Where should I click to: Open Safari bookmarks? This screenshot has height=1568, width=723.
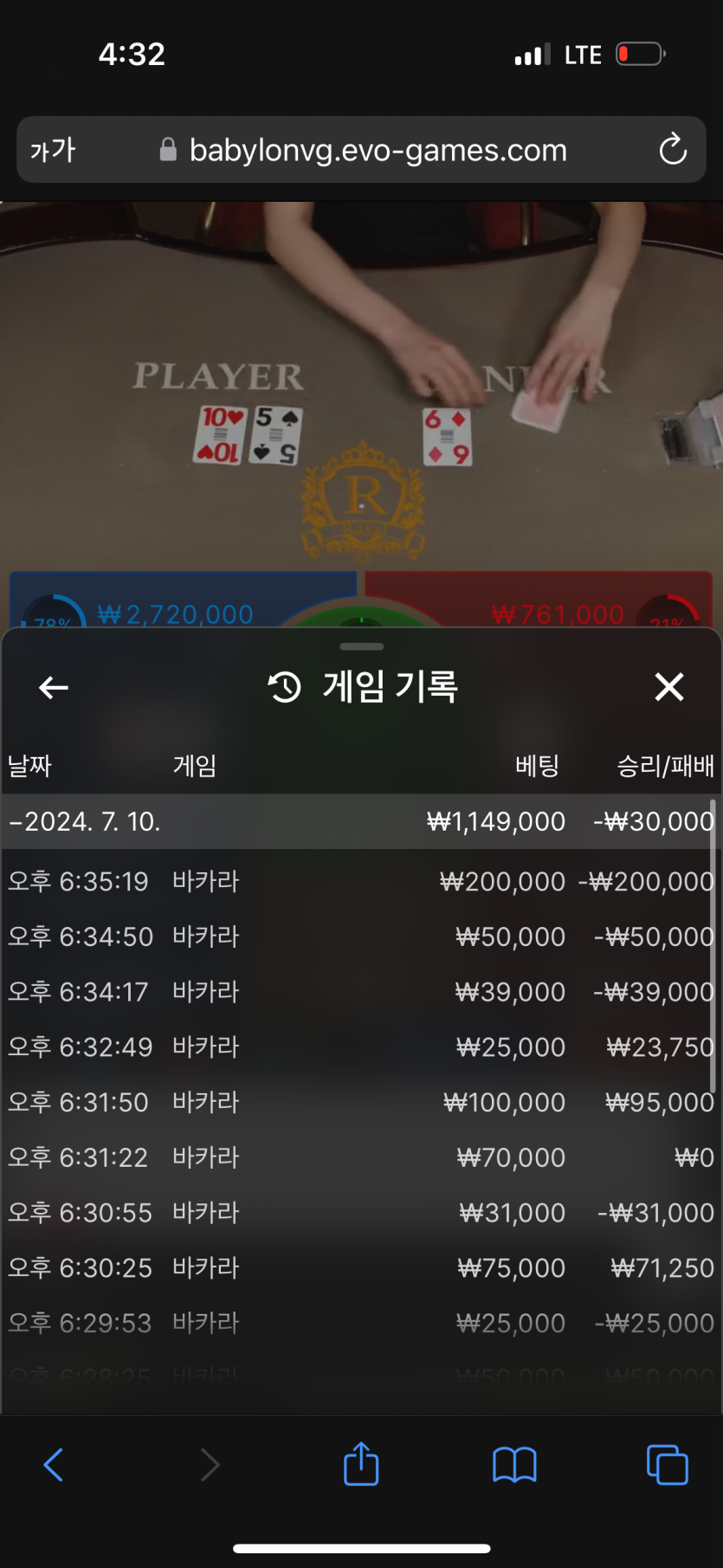pyautogui.click(x=514, y=1465)
